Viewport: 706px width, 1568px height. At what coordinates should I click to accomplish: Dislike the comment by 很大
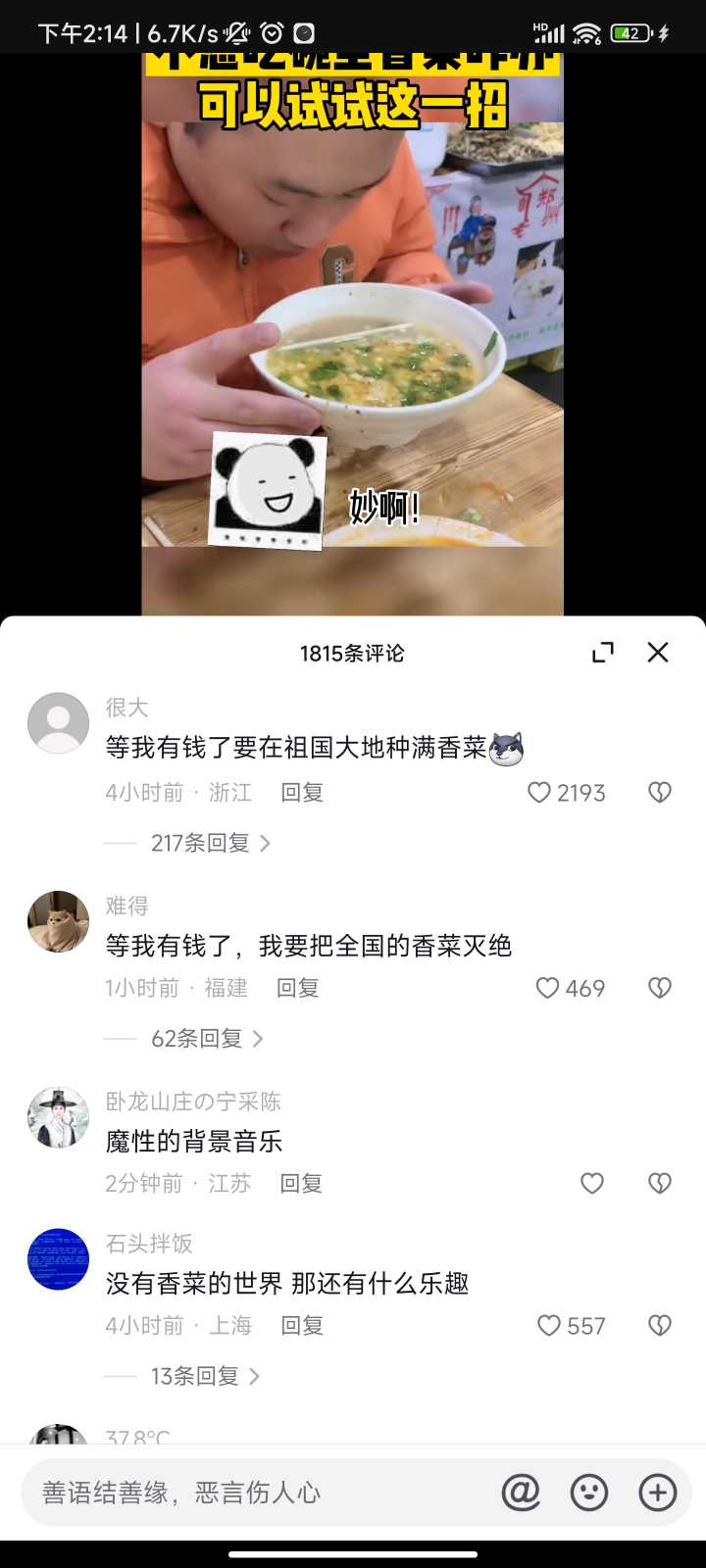pos(660,792)
